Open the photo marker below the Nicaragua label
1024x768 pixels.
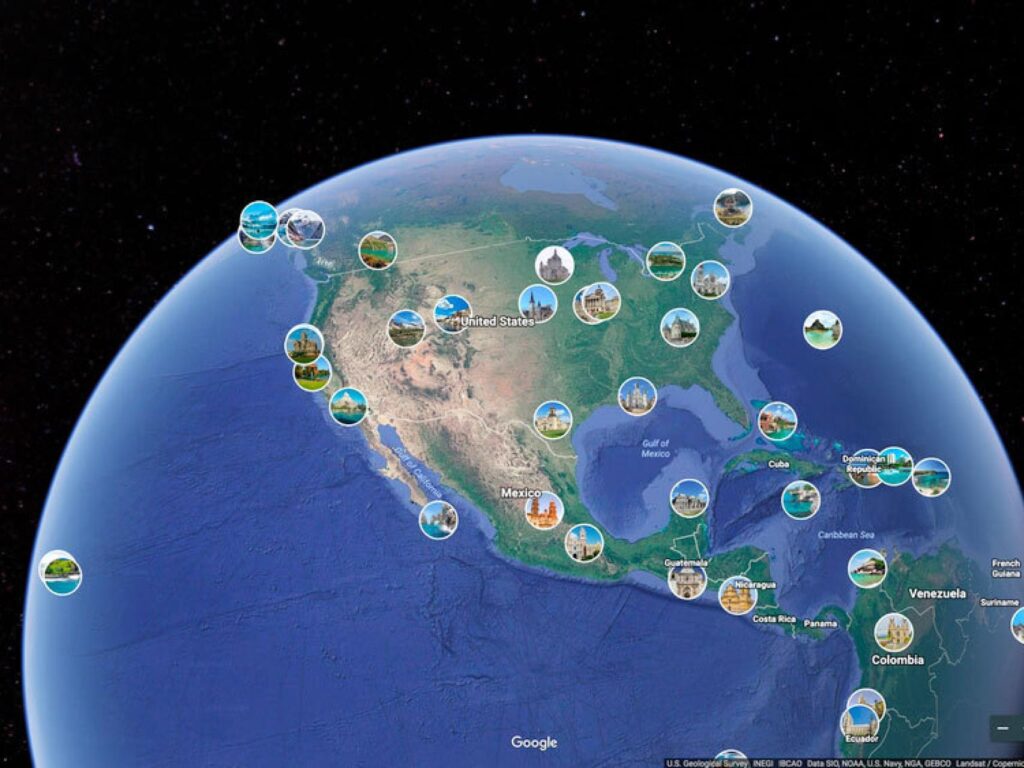point(737,596)
